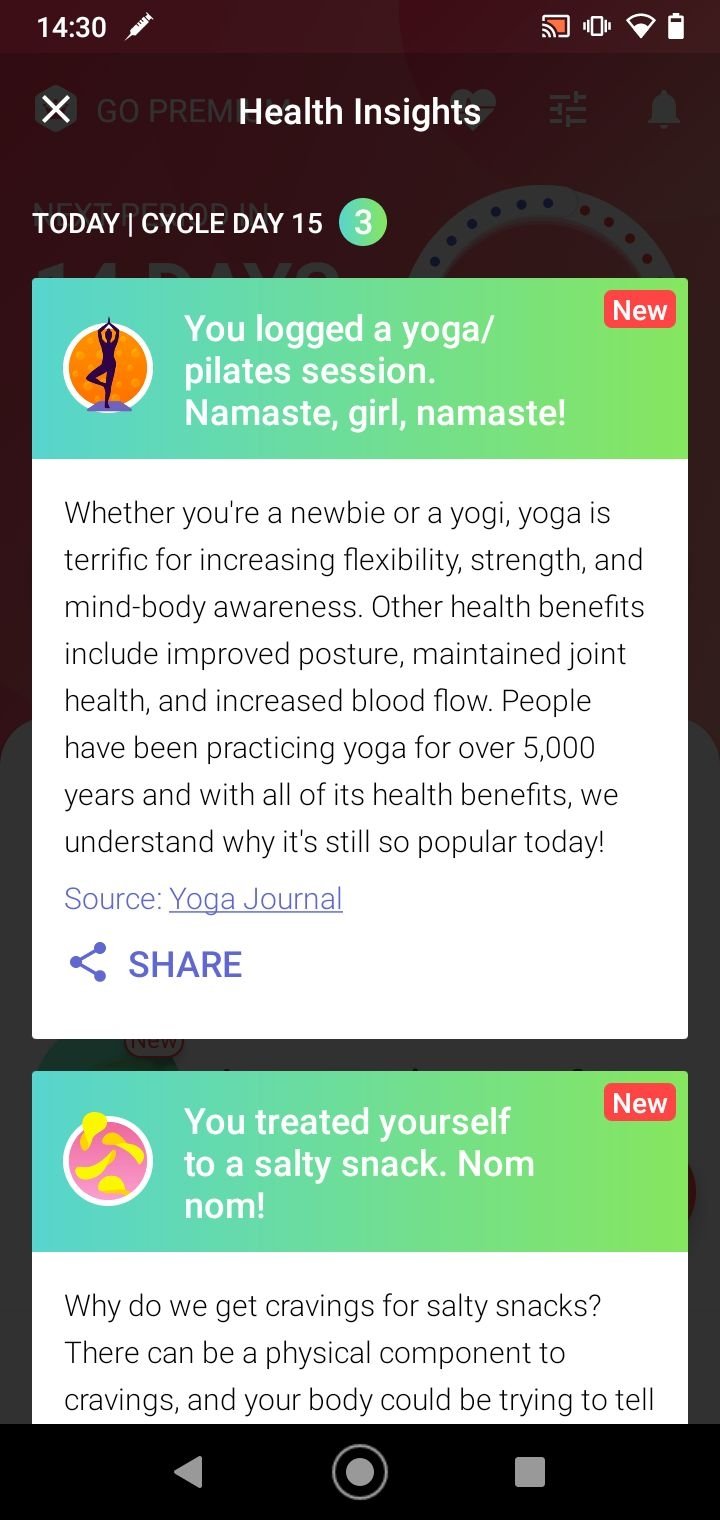Share the yoga/pilates insight
The height and width of the screenshot is (1520, 720).
pyautogui.click(x=156, y=963)
